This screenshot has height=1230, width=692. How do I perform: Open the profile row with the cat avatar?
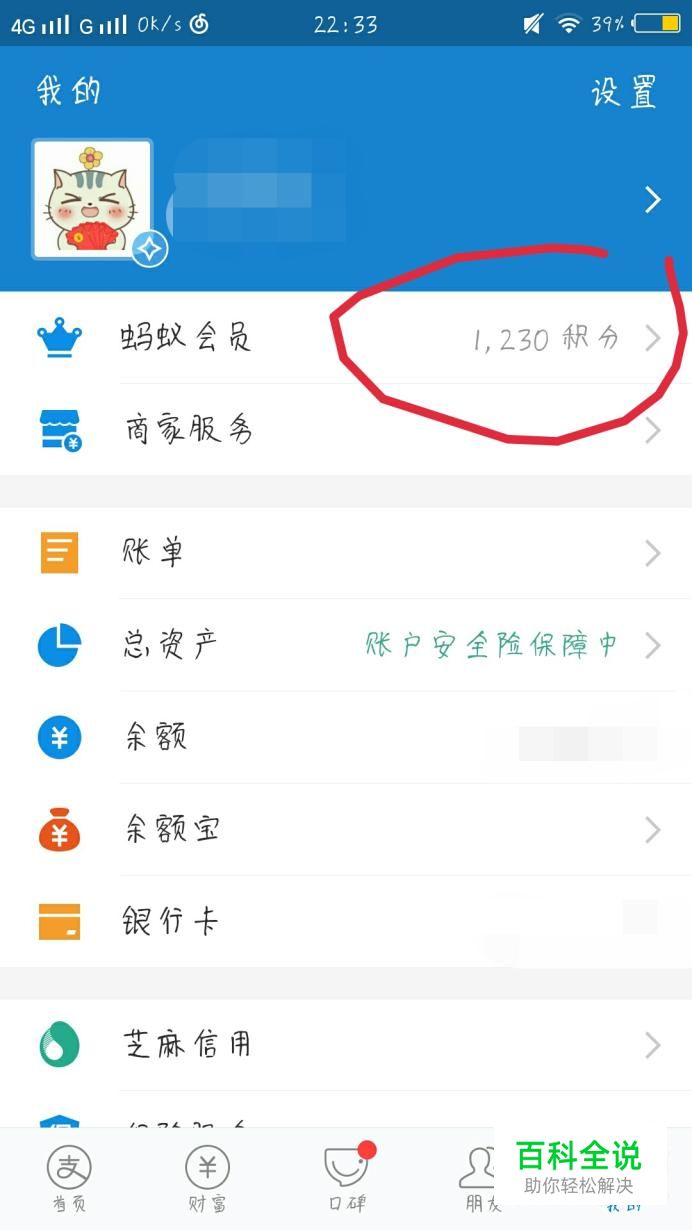point(345,200)
